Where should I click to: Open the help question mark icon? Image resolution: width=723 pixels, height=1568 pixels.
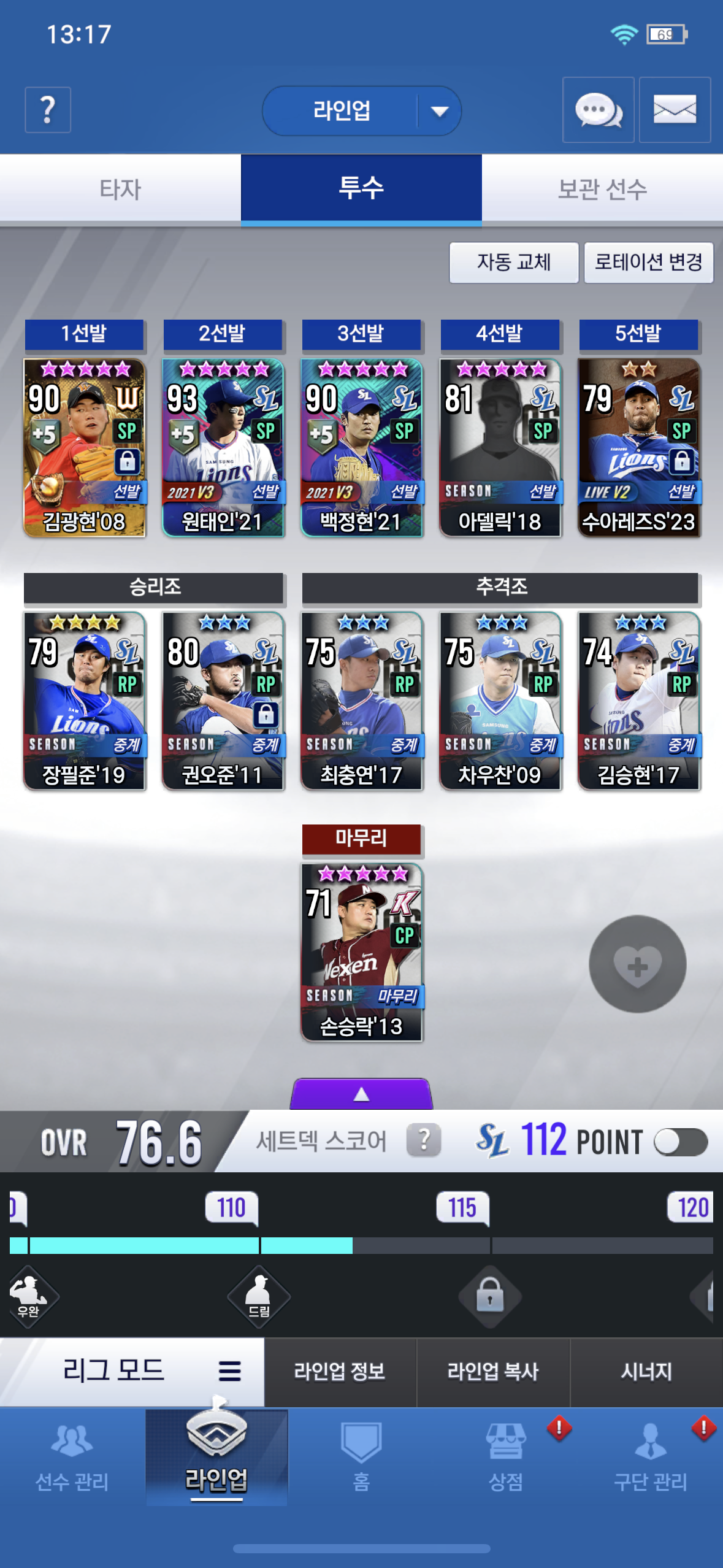pyautogui.click(x=48, y=110)
